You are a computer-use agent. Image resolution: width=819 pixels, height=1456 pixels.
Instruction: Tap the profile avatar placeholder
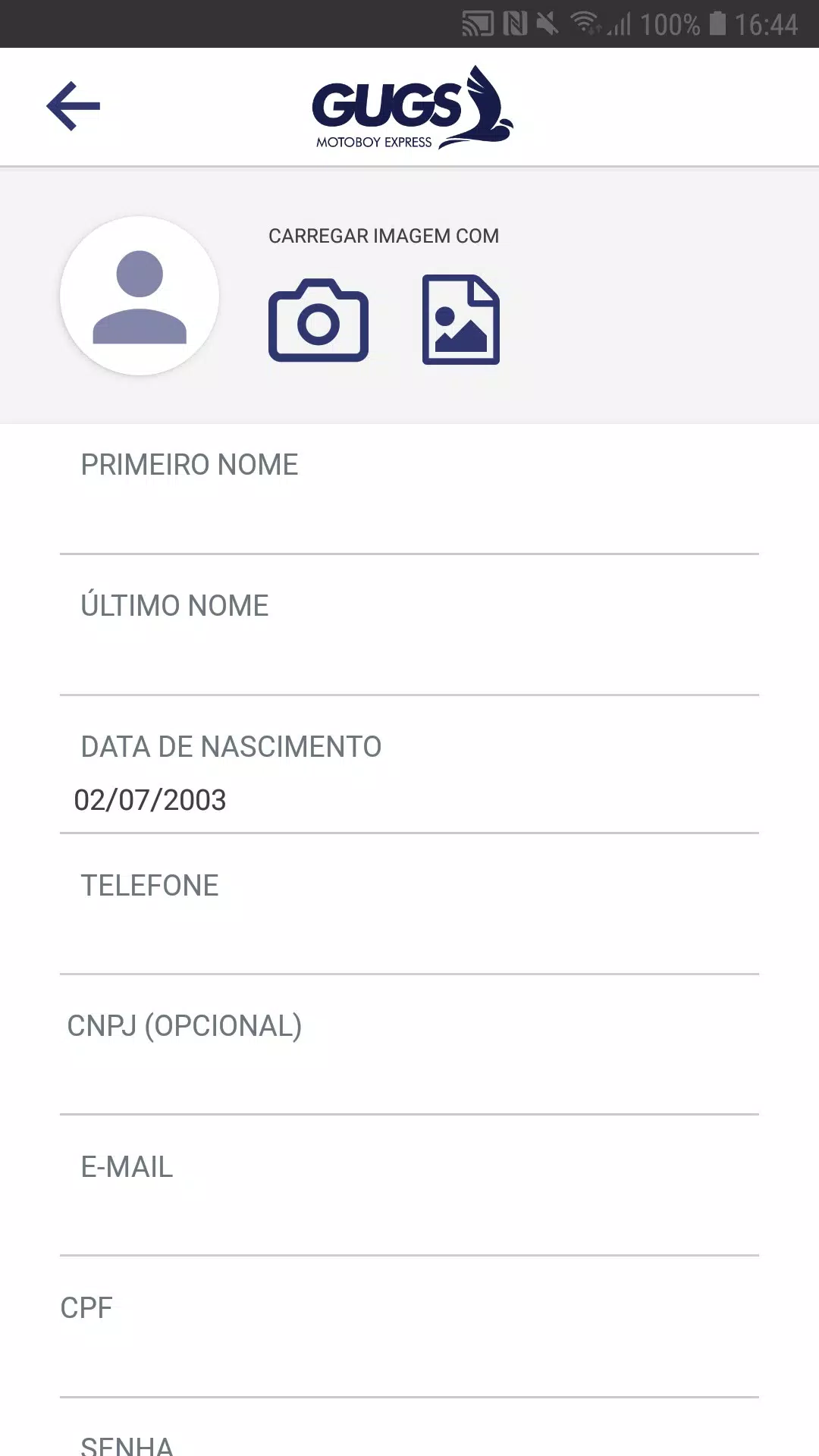click(140, 296)
